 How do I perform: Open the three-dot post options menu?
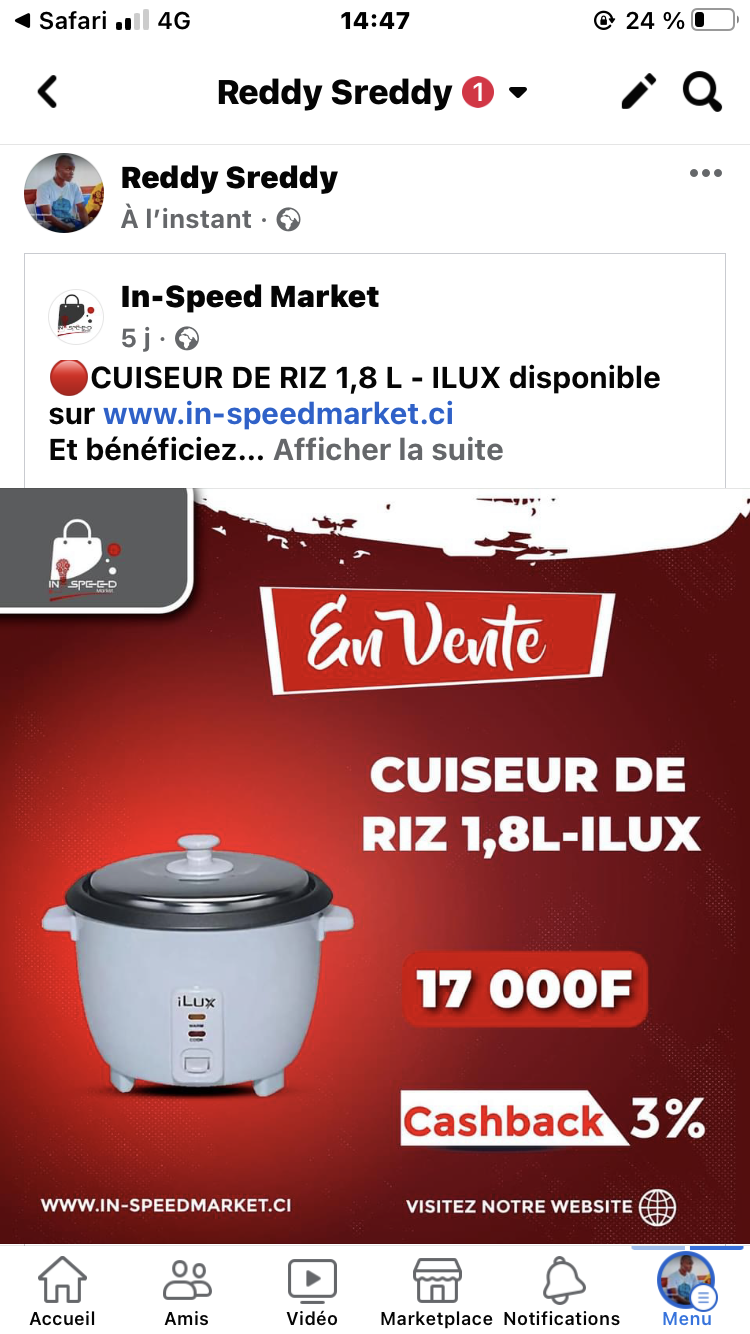[x=705, y=174]
